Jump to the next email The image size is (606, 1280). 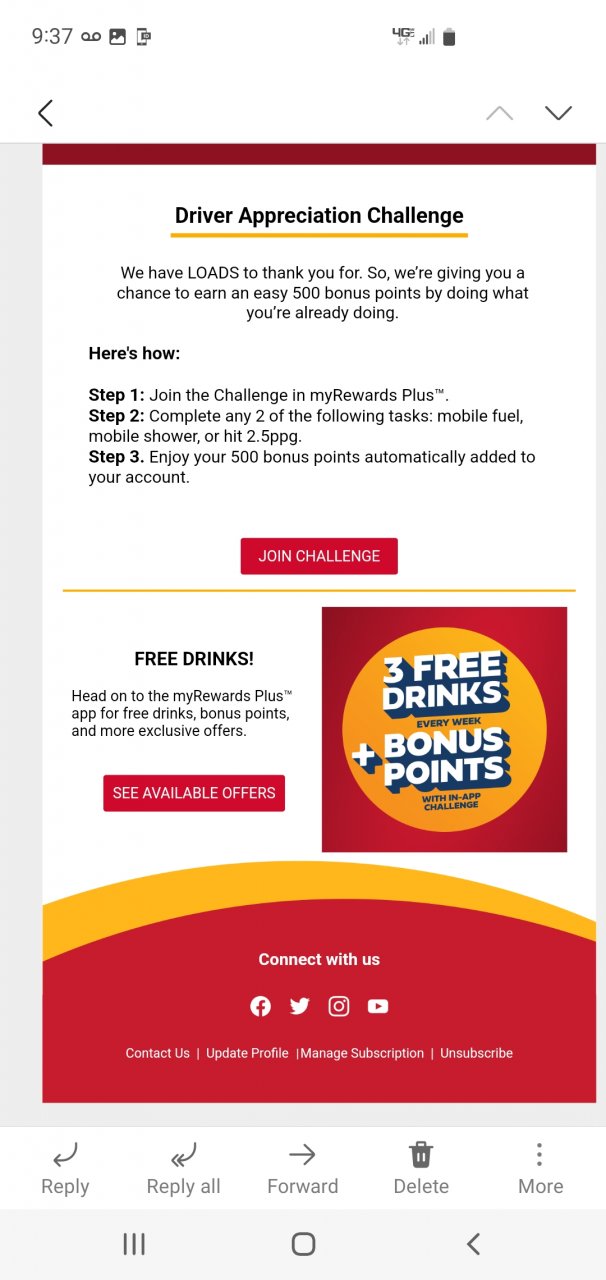point(558,113)
